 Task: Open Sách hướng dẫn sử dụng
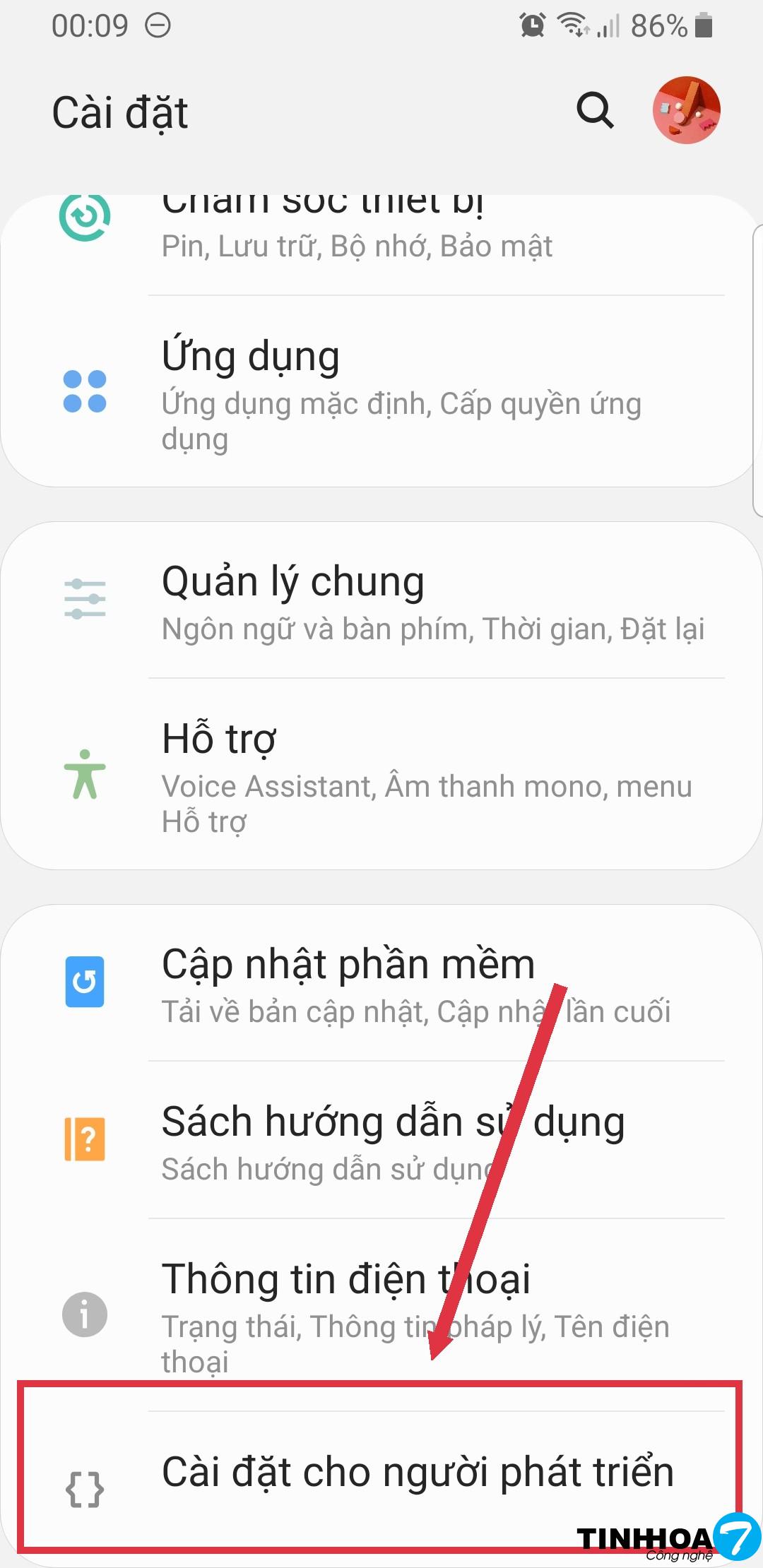[x=381, y=1139]
